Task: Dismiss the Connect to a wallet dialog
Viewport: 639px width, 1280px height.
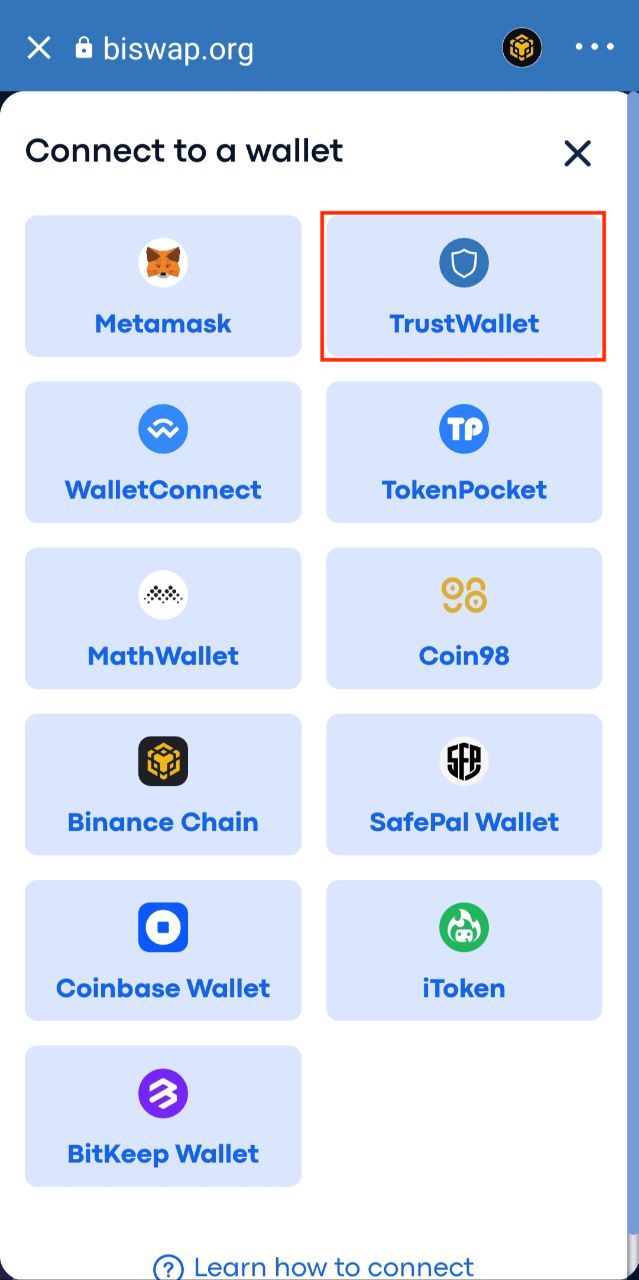Action: tap(577, 153)
